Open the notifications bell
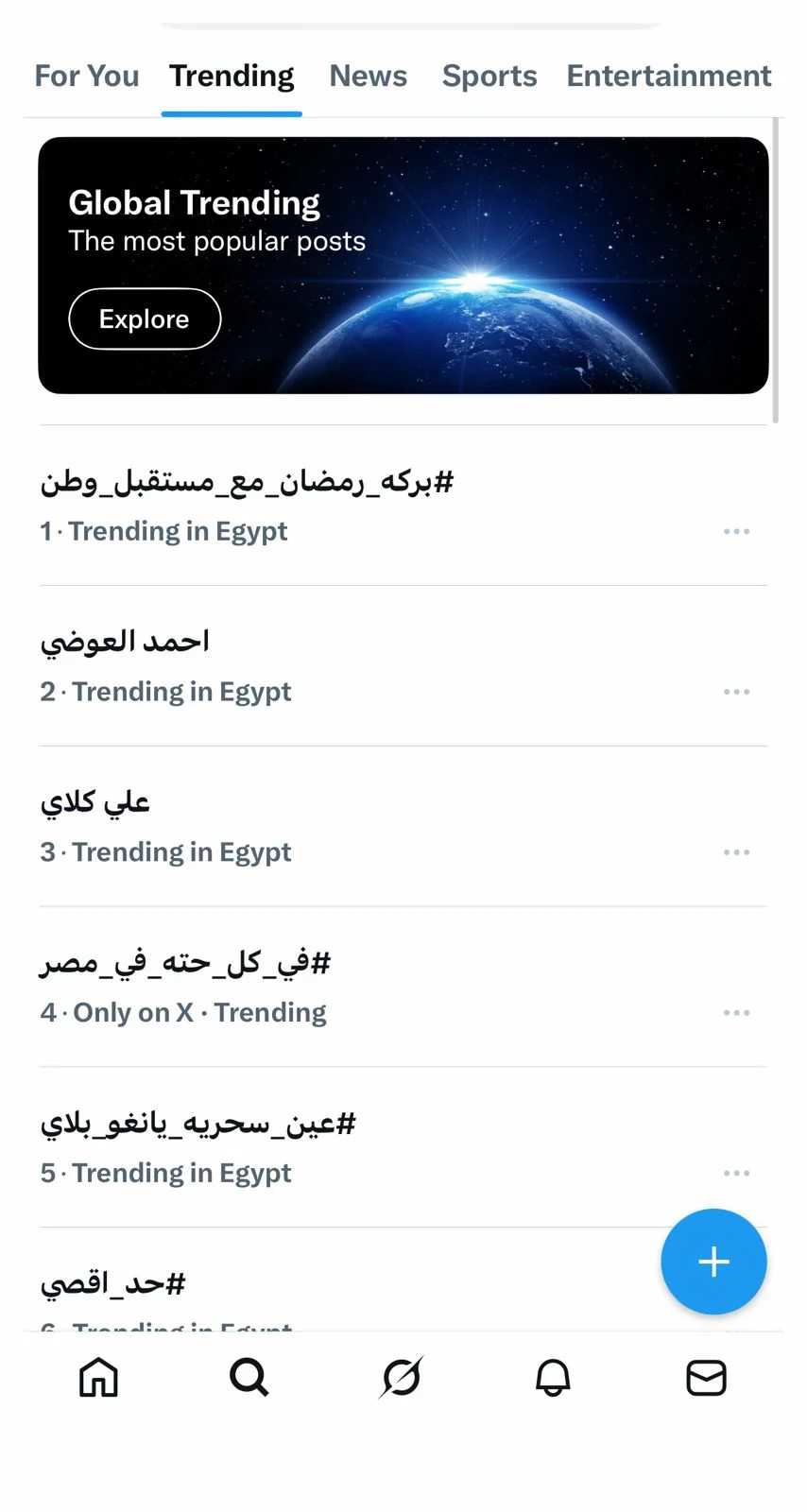Image resolution: width=807 pixels, height=1512 pixels. pyautogui.click(x=553, y=1378)
